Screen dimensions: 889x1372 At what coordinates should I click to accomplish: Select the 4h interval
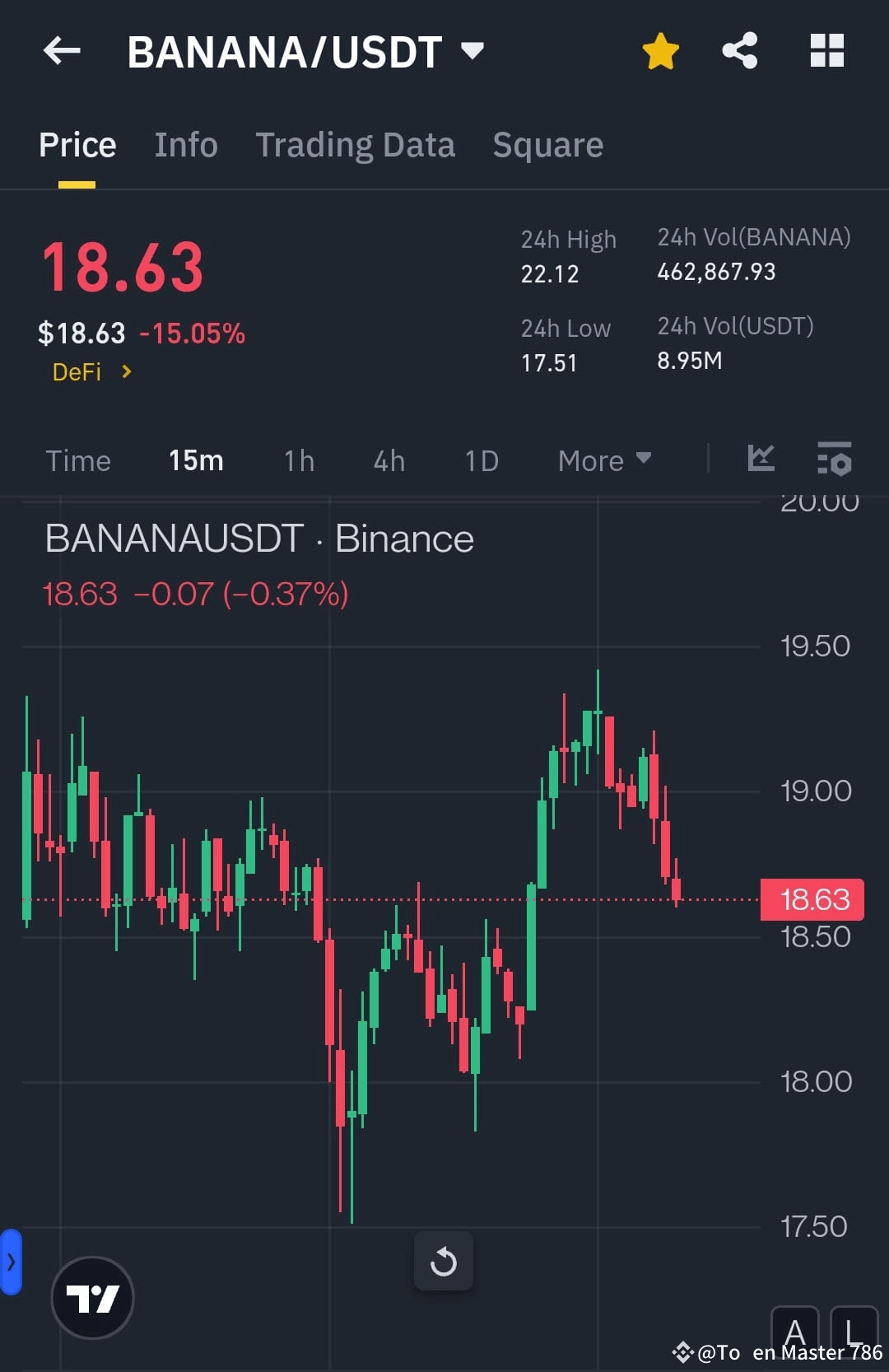pos(389,460)
